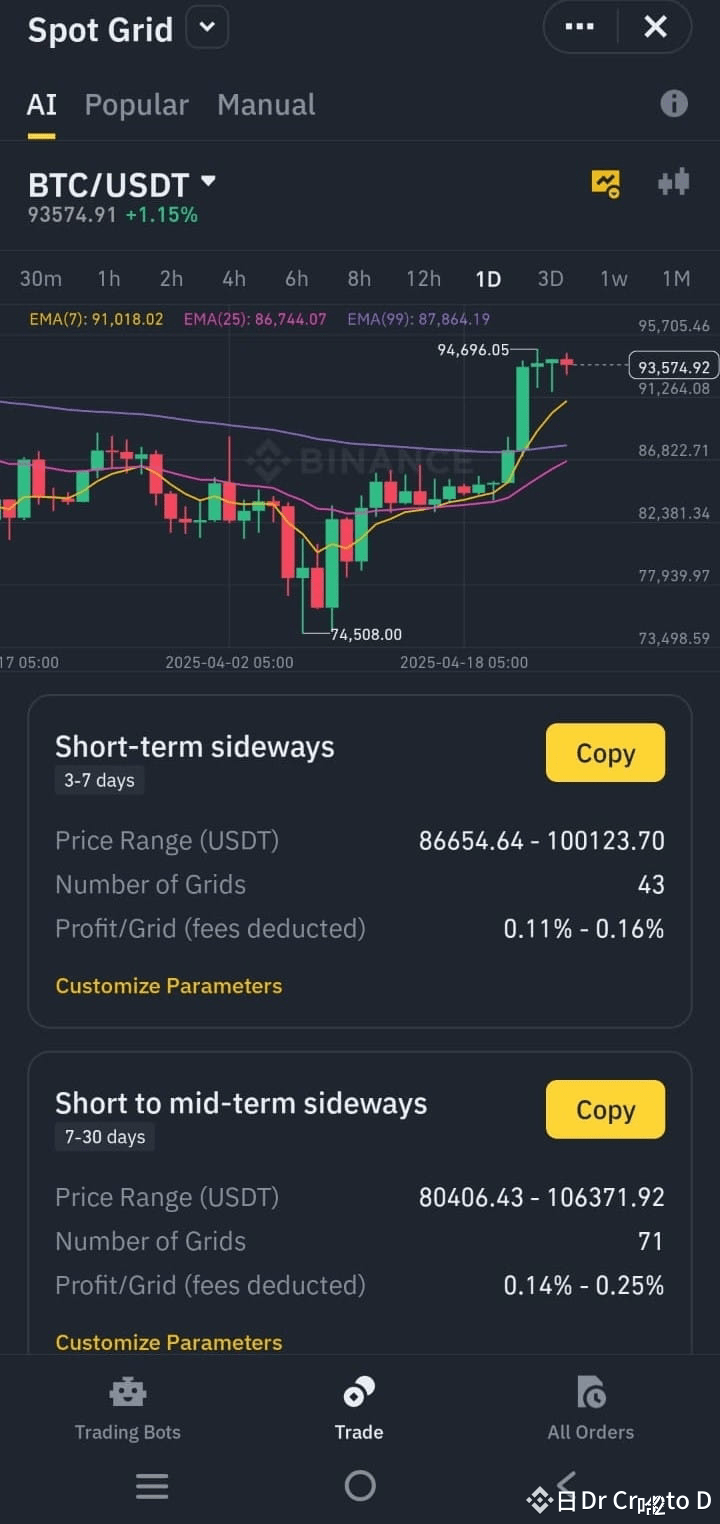The height and width of the screenshot is (1524, 720).
Task: Open the three-dot more options menu
Action: (580, 27)
